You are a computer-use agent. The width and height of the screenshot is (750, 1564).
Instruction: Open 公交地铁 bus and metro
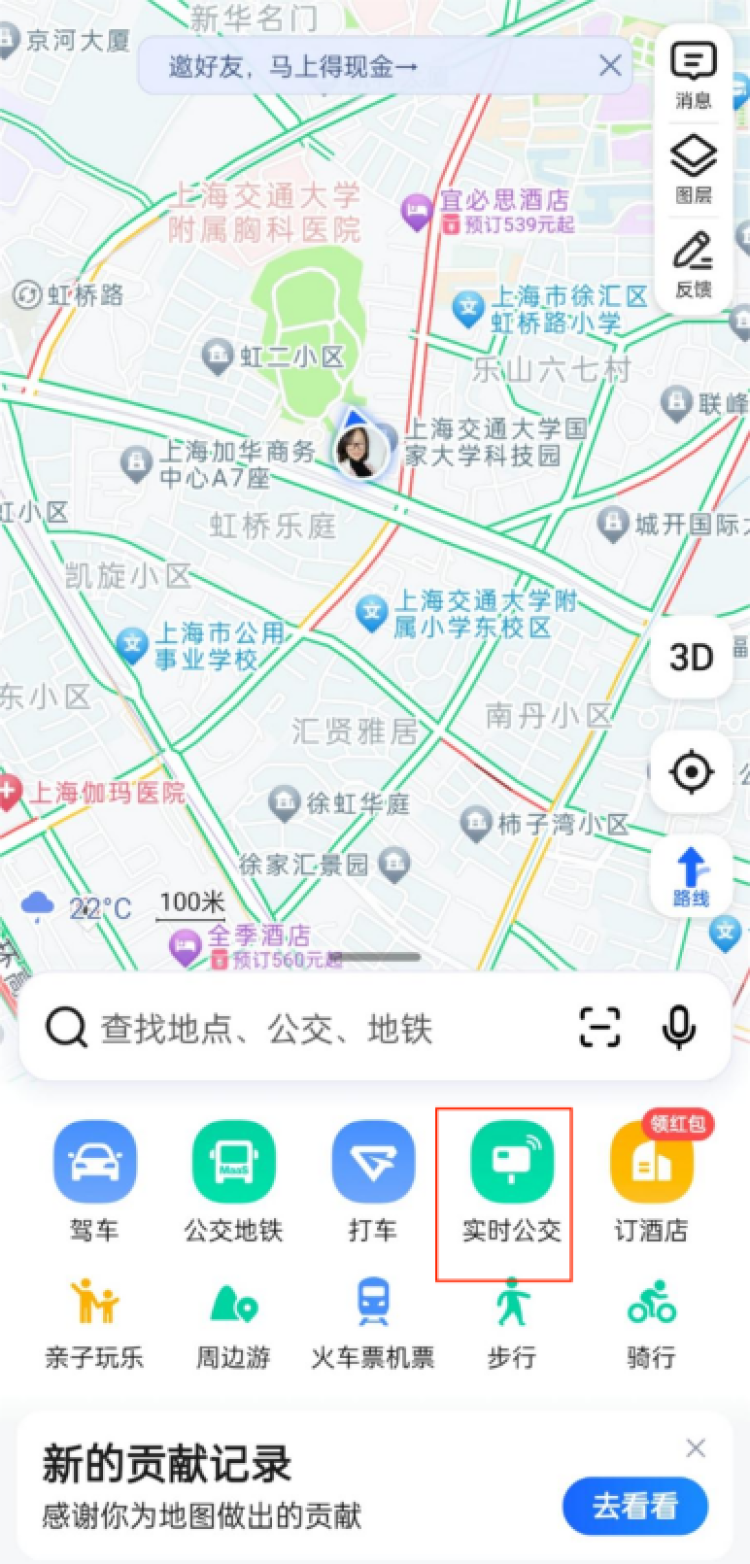coord(233,1180)
